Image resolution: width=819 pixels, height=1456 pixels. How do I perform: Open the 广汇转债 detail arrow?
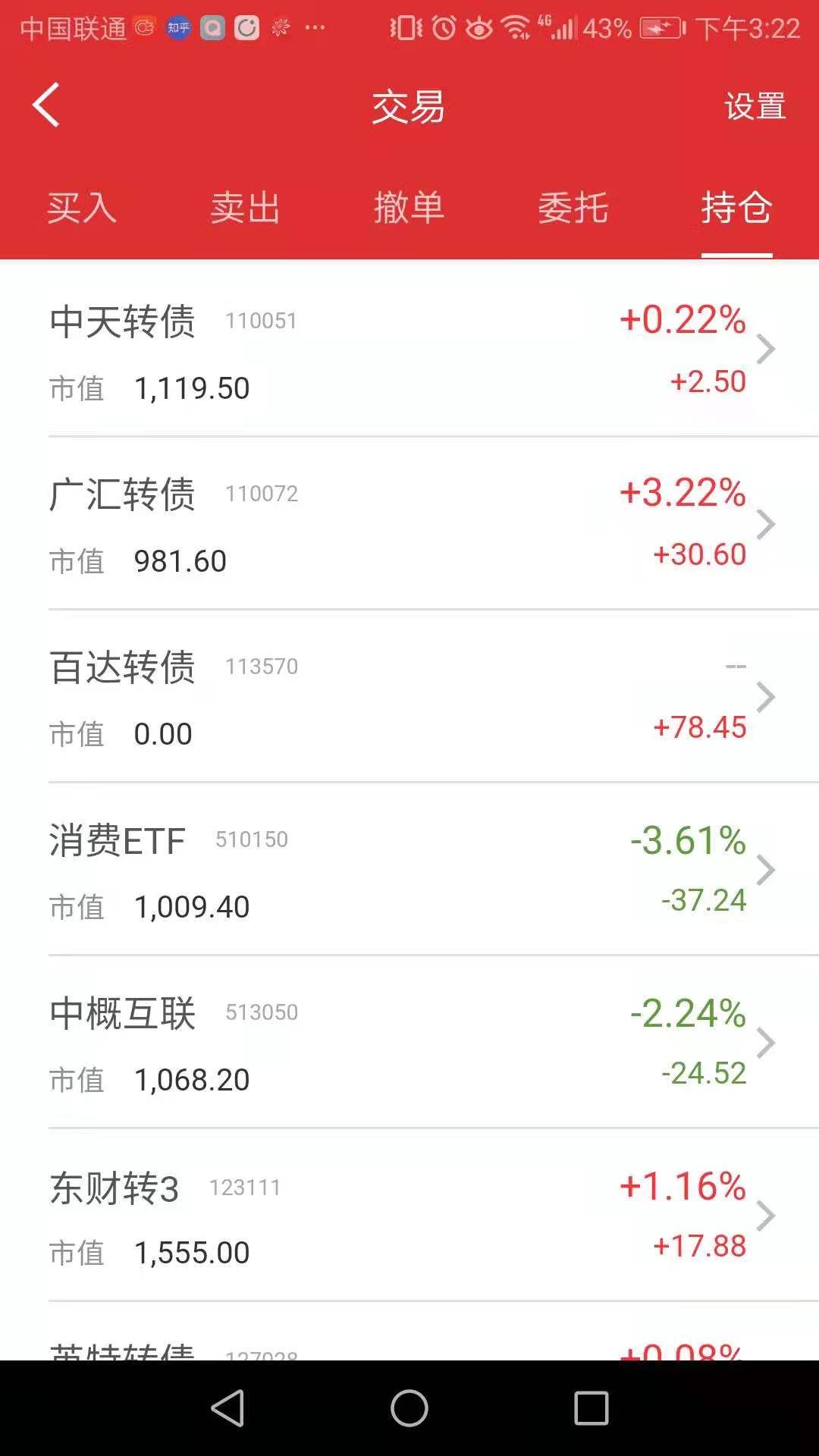click(x=766, y=523)
